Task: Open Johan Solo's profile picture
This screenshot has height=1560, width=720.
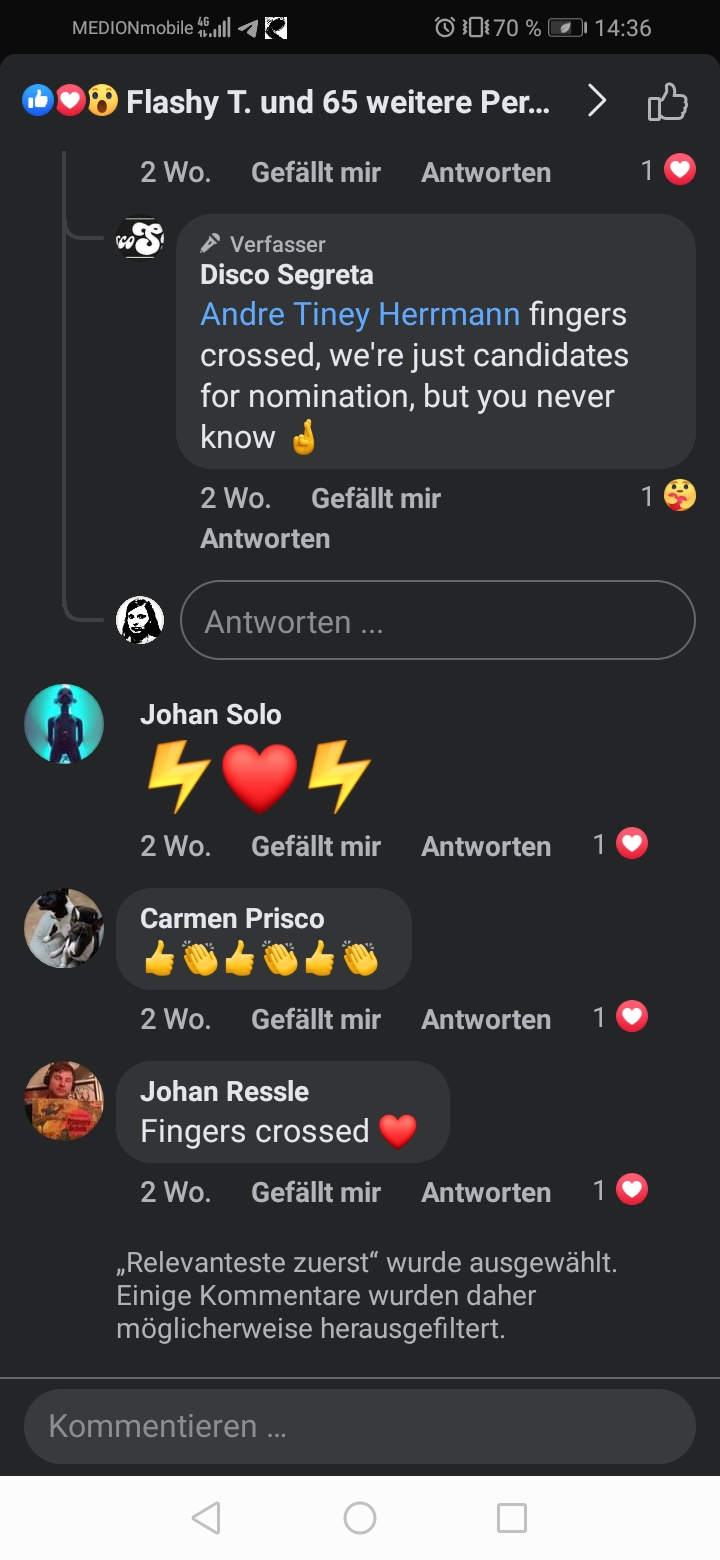Action: pos(64,724)
